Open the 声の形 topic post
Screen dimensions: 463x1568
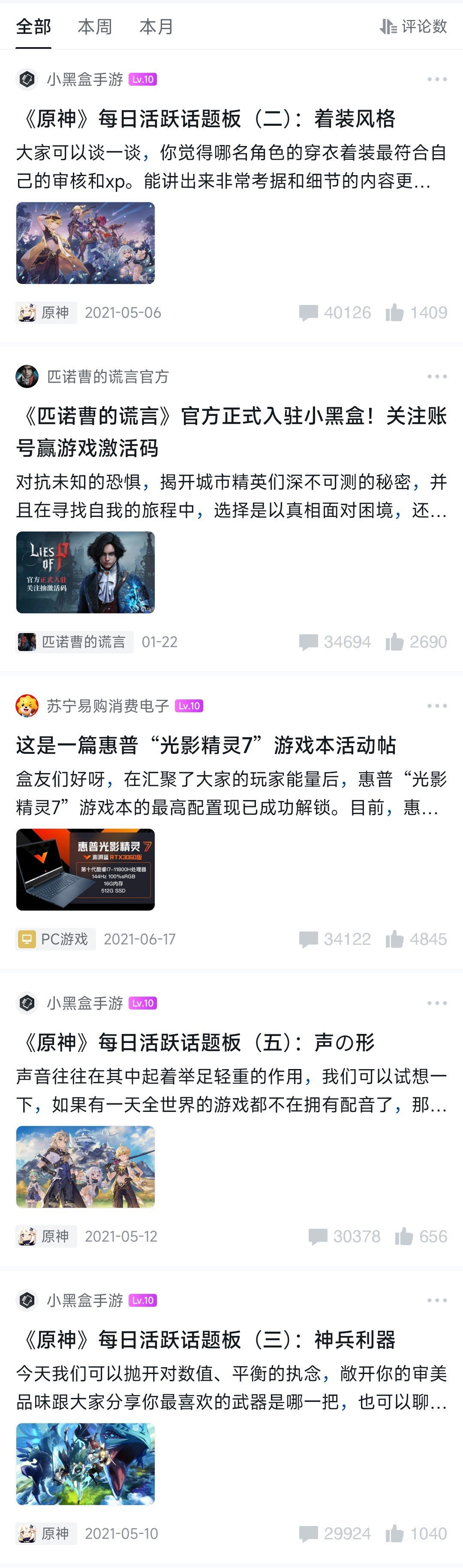(195, 1042)
